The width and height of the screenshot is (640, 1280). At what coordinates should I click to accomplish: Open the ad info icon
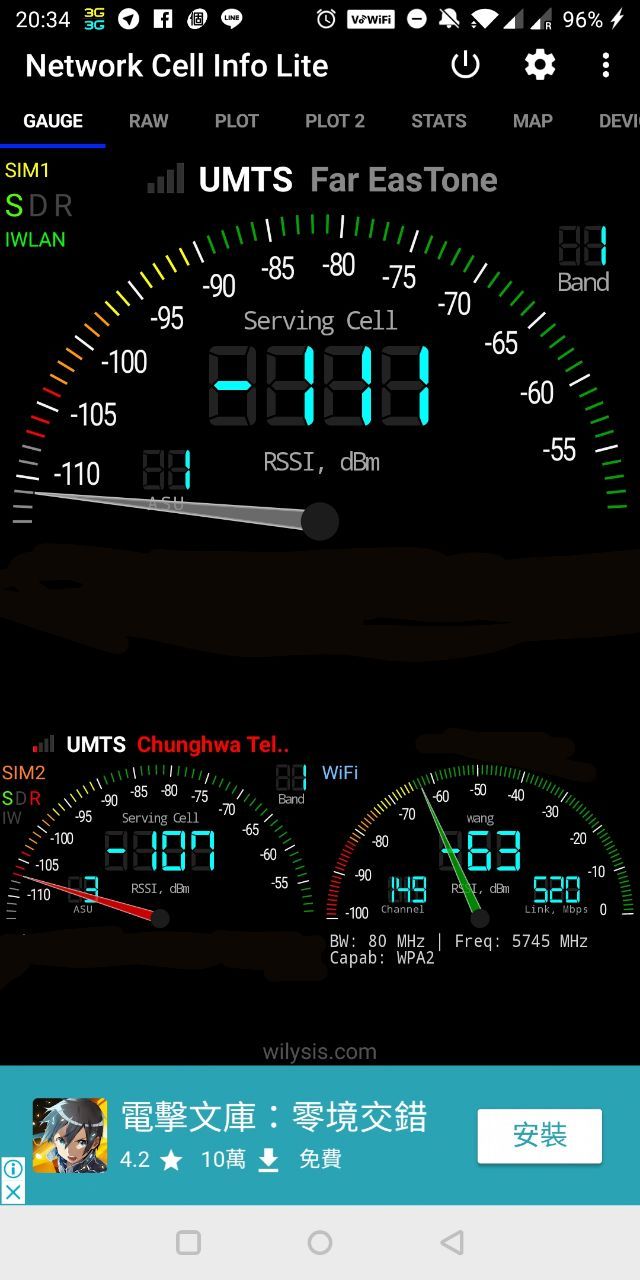click(13, 1168)
